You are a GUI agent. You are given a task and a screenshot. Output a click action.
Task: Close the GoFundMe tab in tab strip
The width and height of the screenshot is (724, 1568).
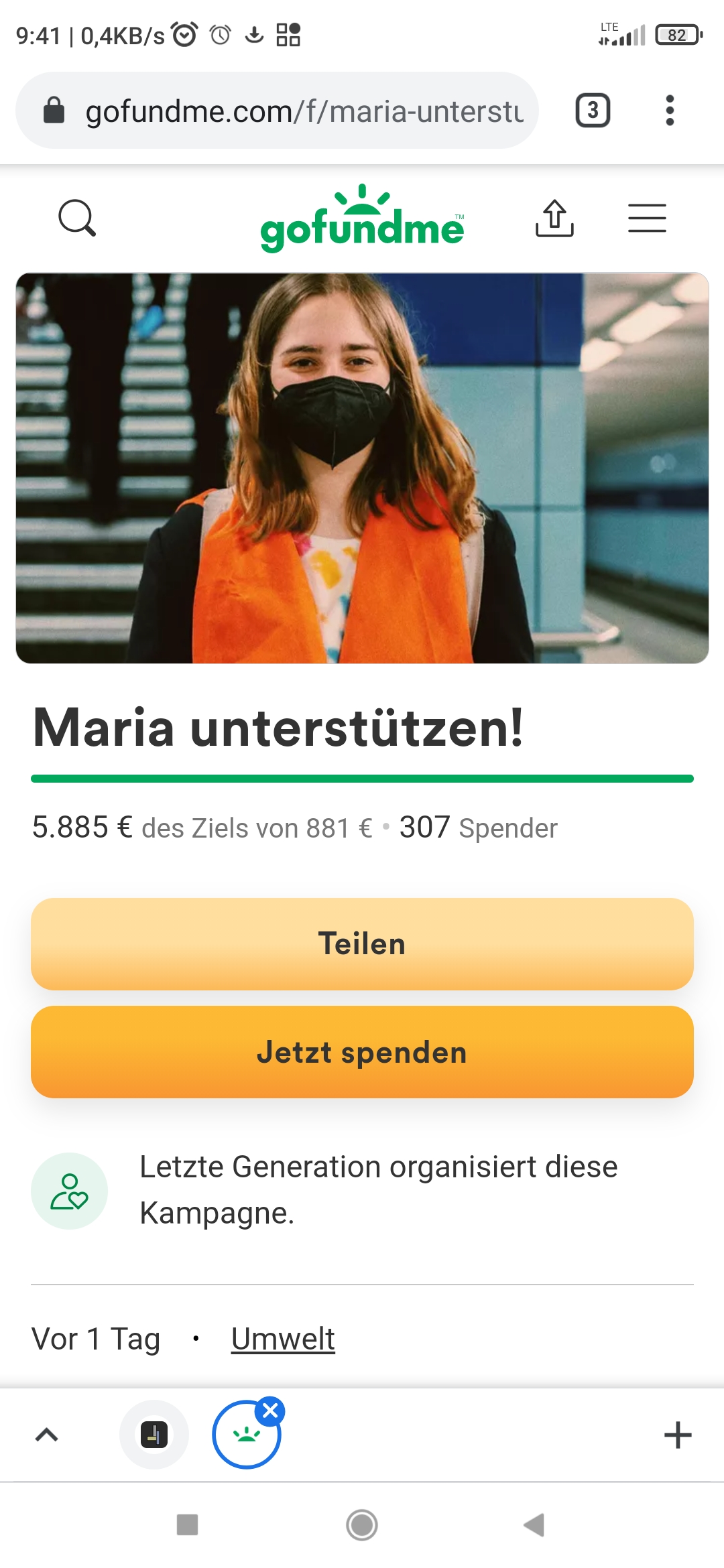pyautogui.click(x=270, y=1411)
